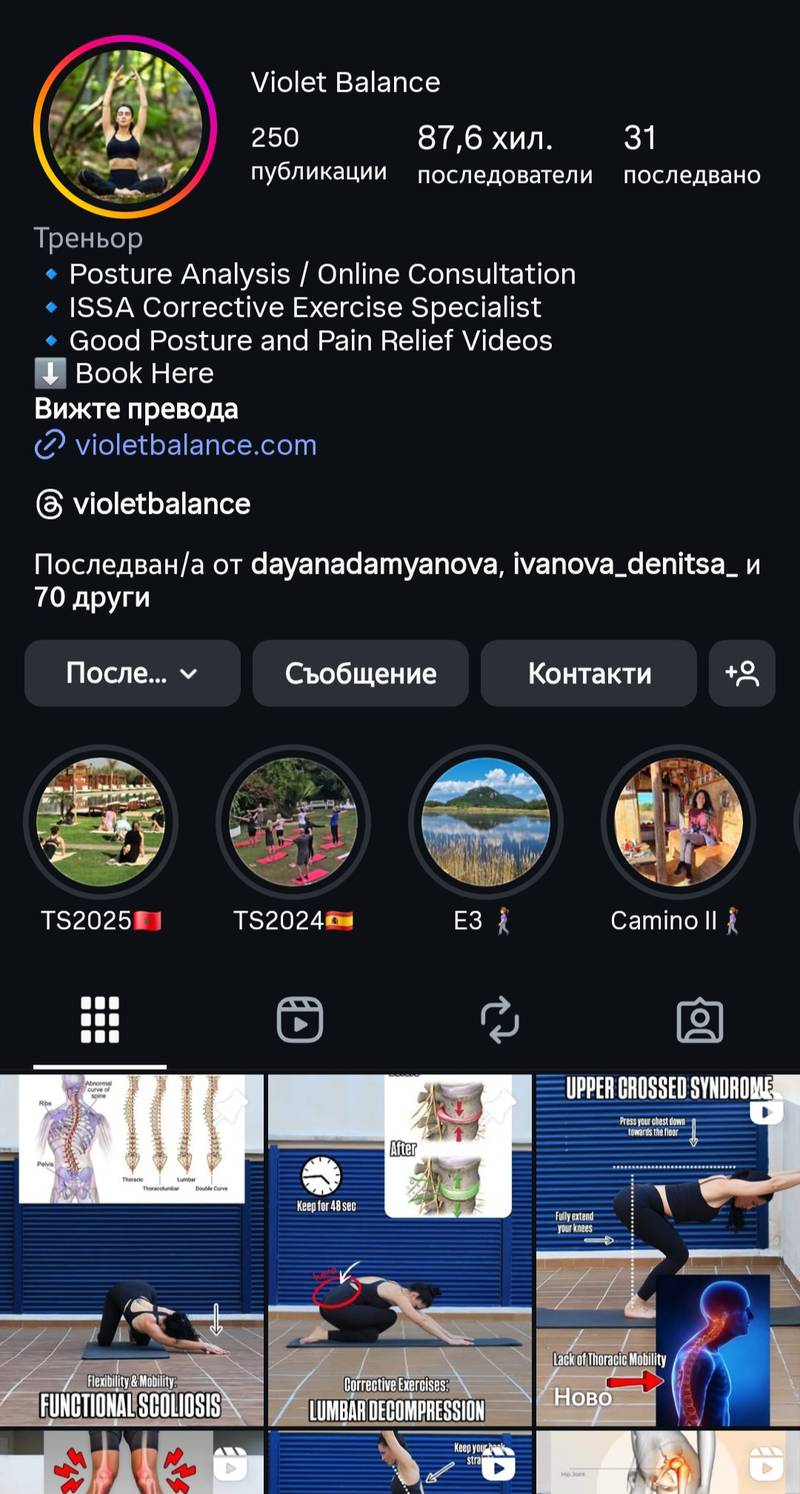Image resolution: width=800 pixels, height=1494 pixels.
Task: Send a message via Съобщение button
Action: click(360, 674)
